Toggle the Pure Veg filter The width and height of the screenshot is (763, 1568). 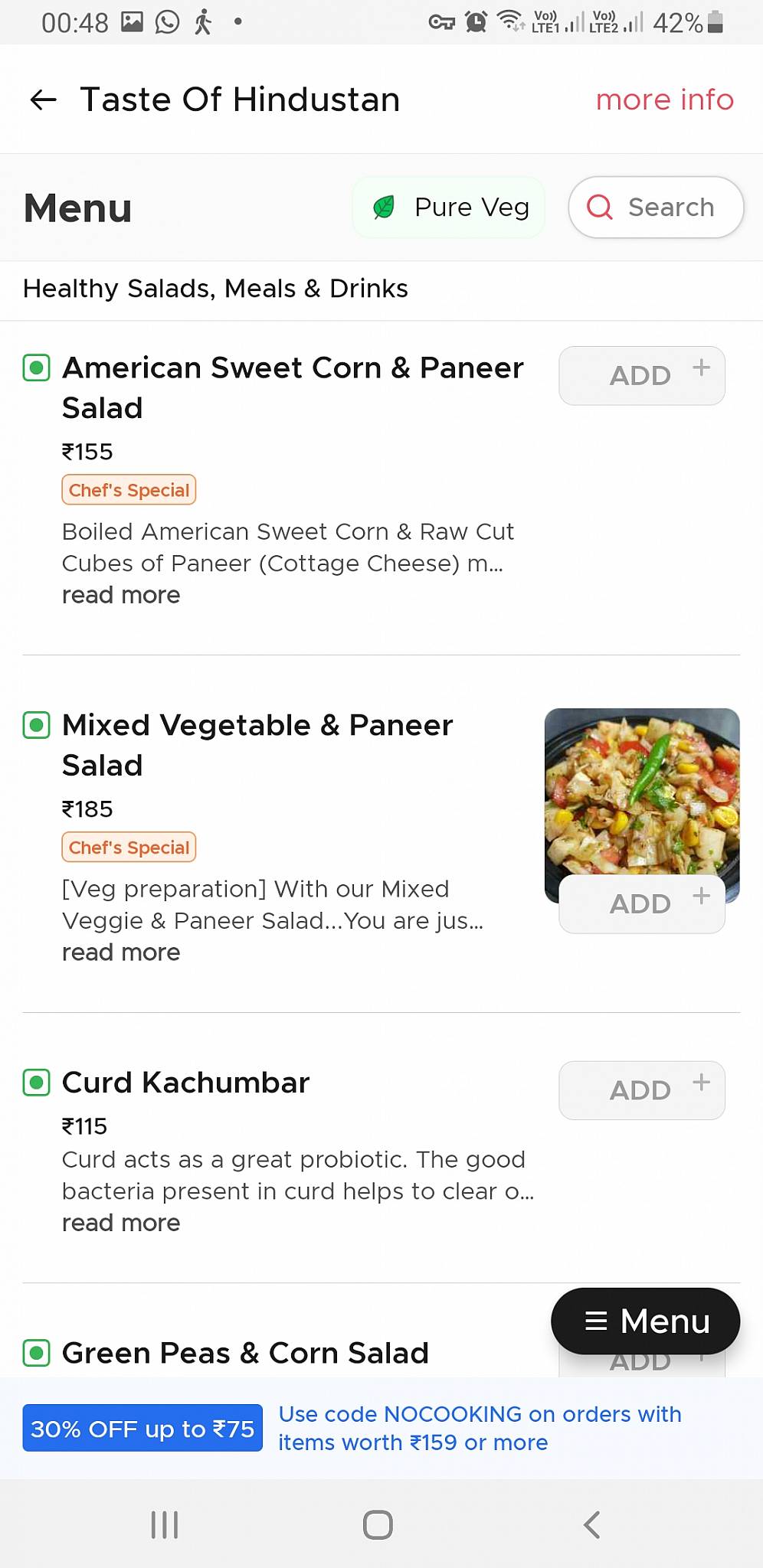[x=448, y=207]
